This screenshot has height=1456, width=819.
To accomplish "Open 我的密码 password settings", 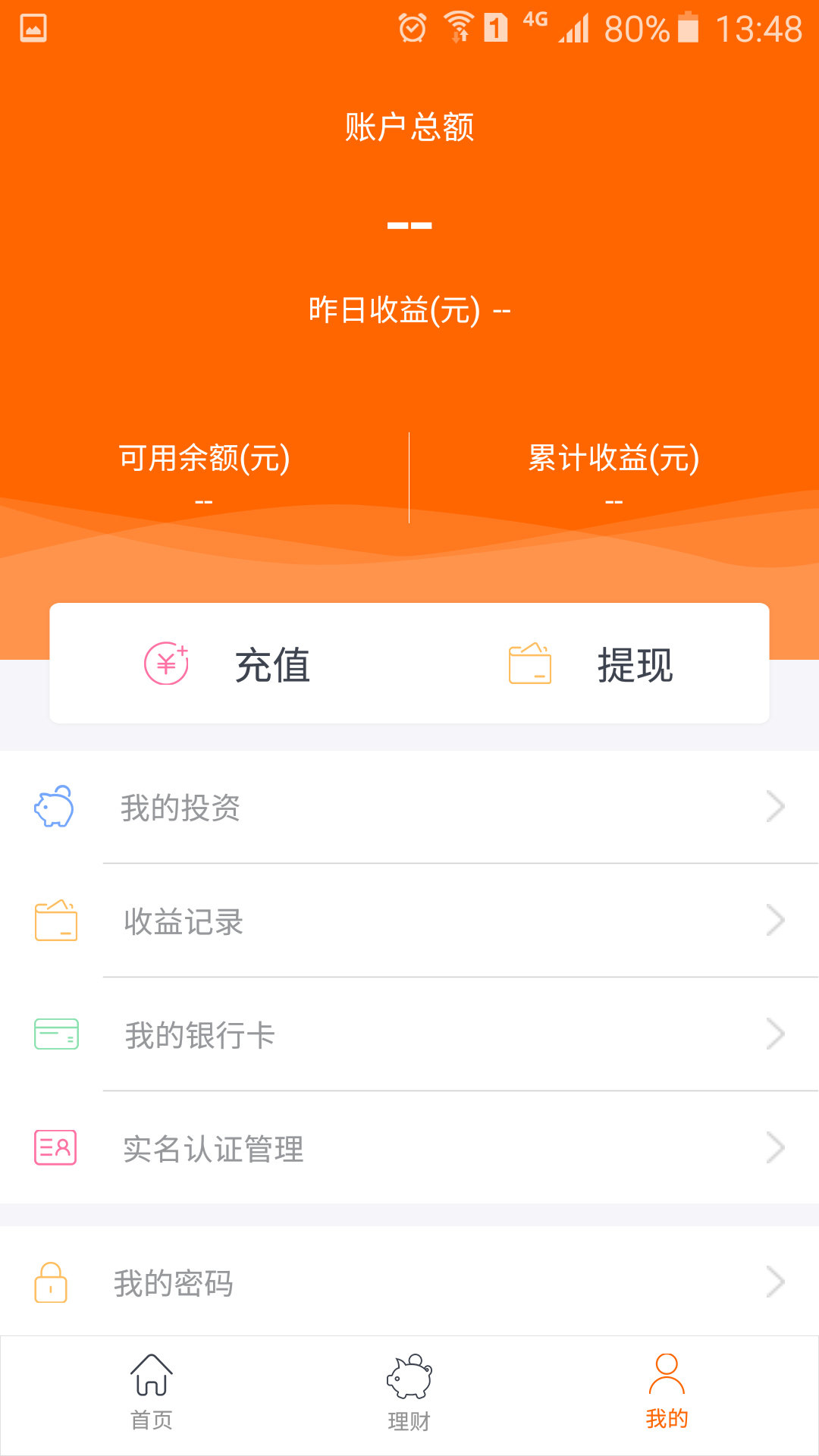I will [409, 1282].
